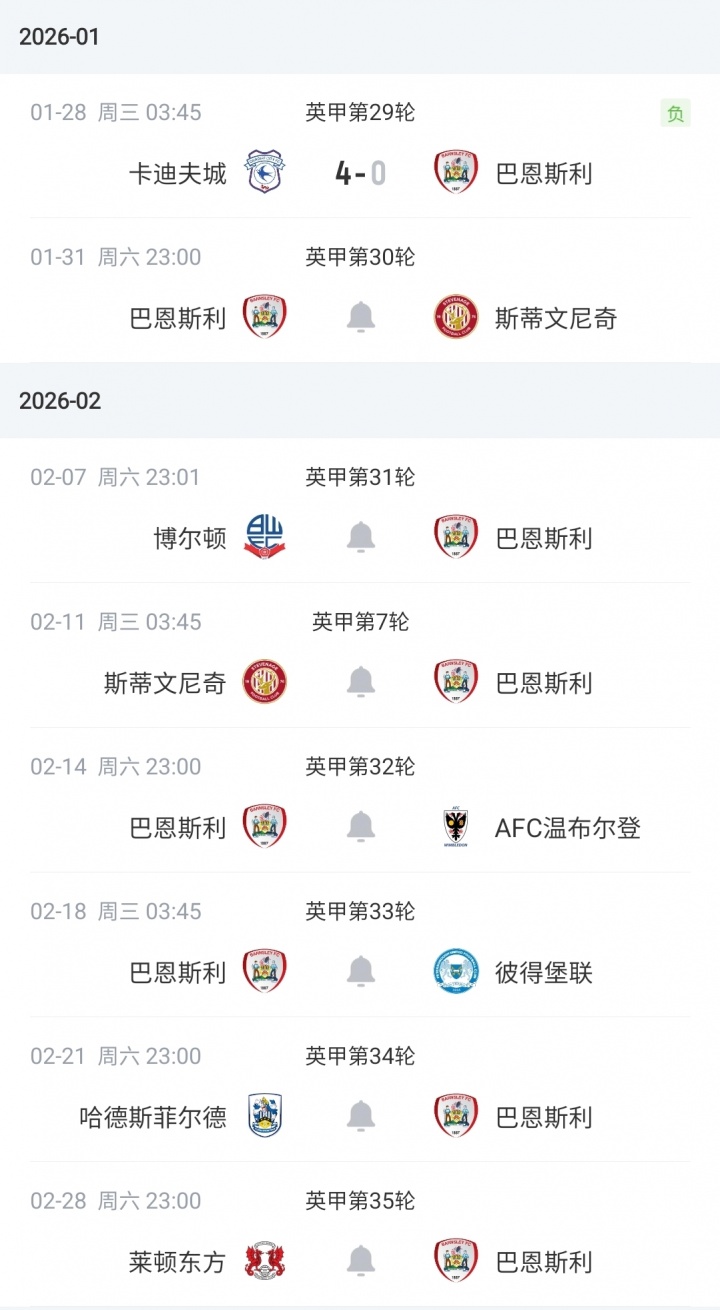Screen dimensions: 720x1310
Task: Set reminder bell for 01-31 巴恩斯利 vs 斯蒂文尼奇
Action: point(360,318)
